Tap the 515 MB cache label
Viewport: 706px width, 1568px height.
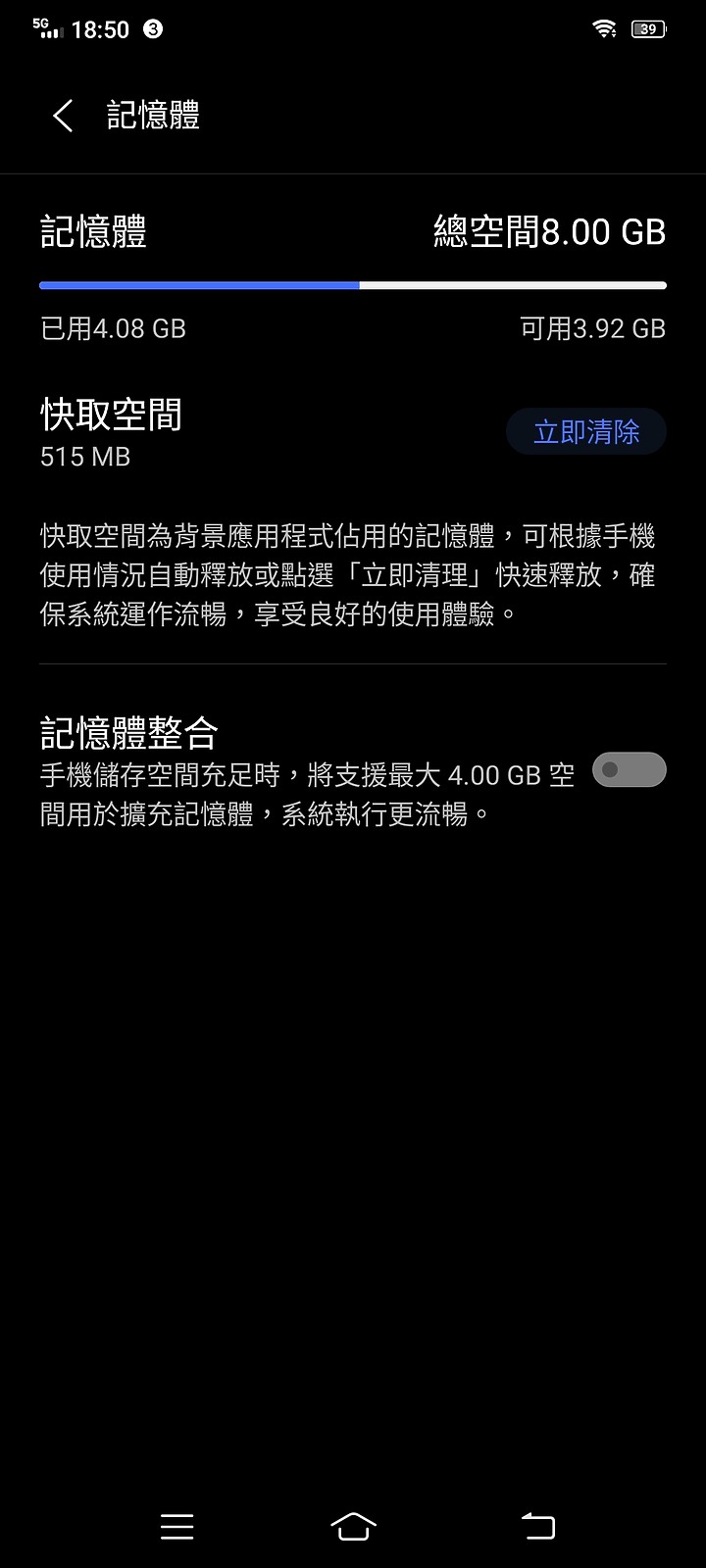[x=84, y=457]
